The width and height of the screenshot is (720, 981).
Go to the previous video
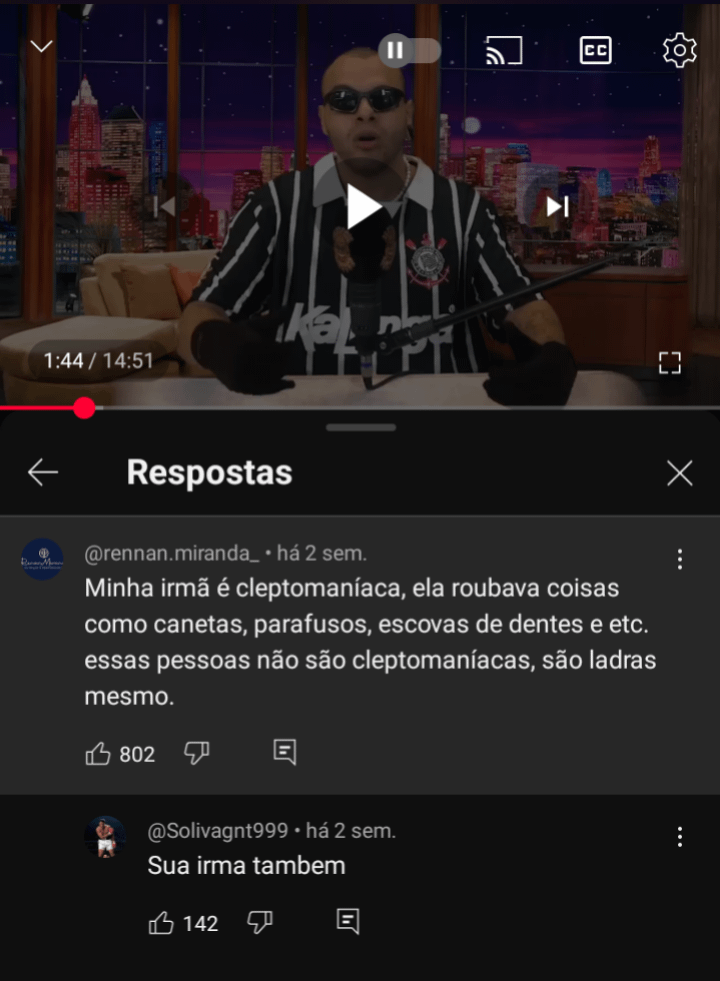coord(167,207)
